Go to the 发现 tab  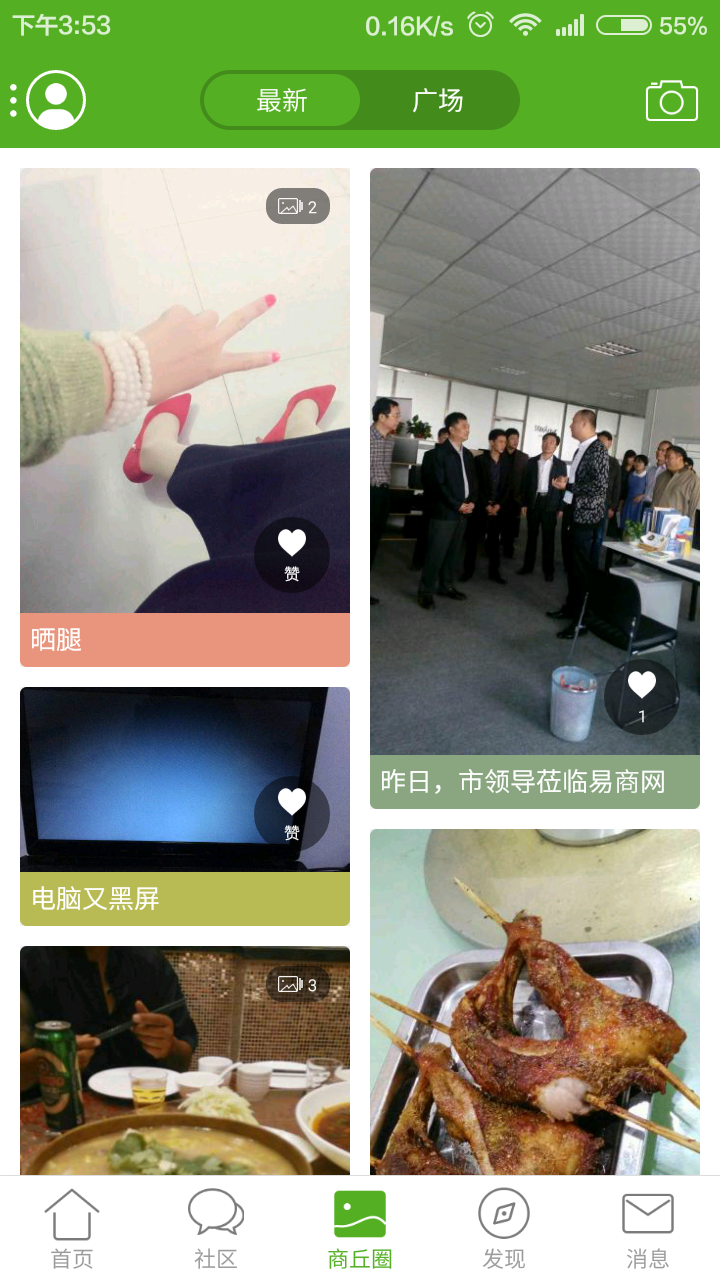coord(504,1229)
